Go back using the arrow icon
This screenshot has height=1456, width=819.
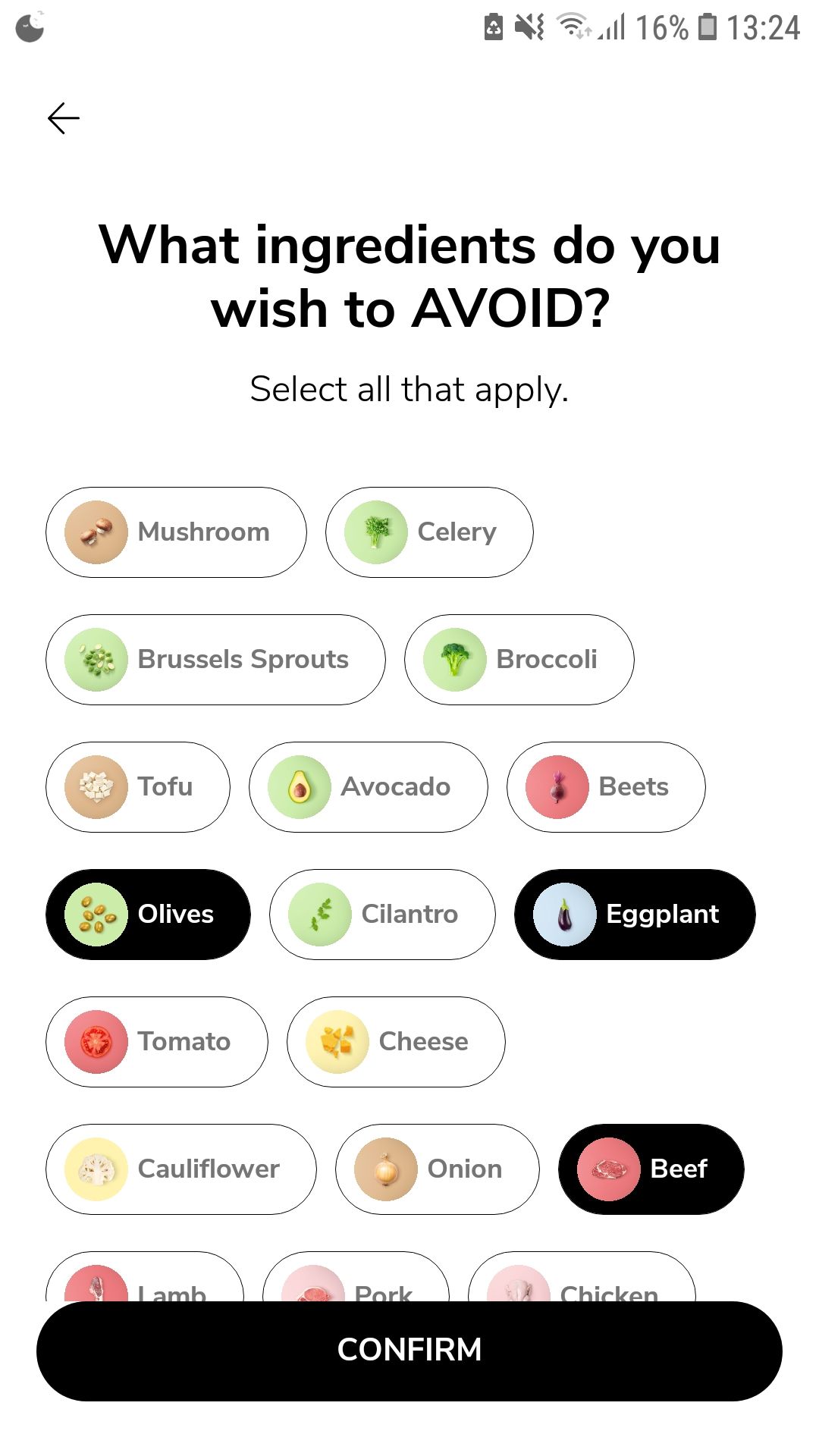[64, 118]
